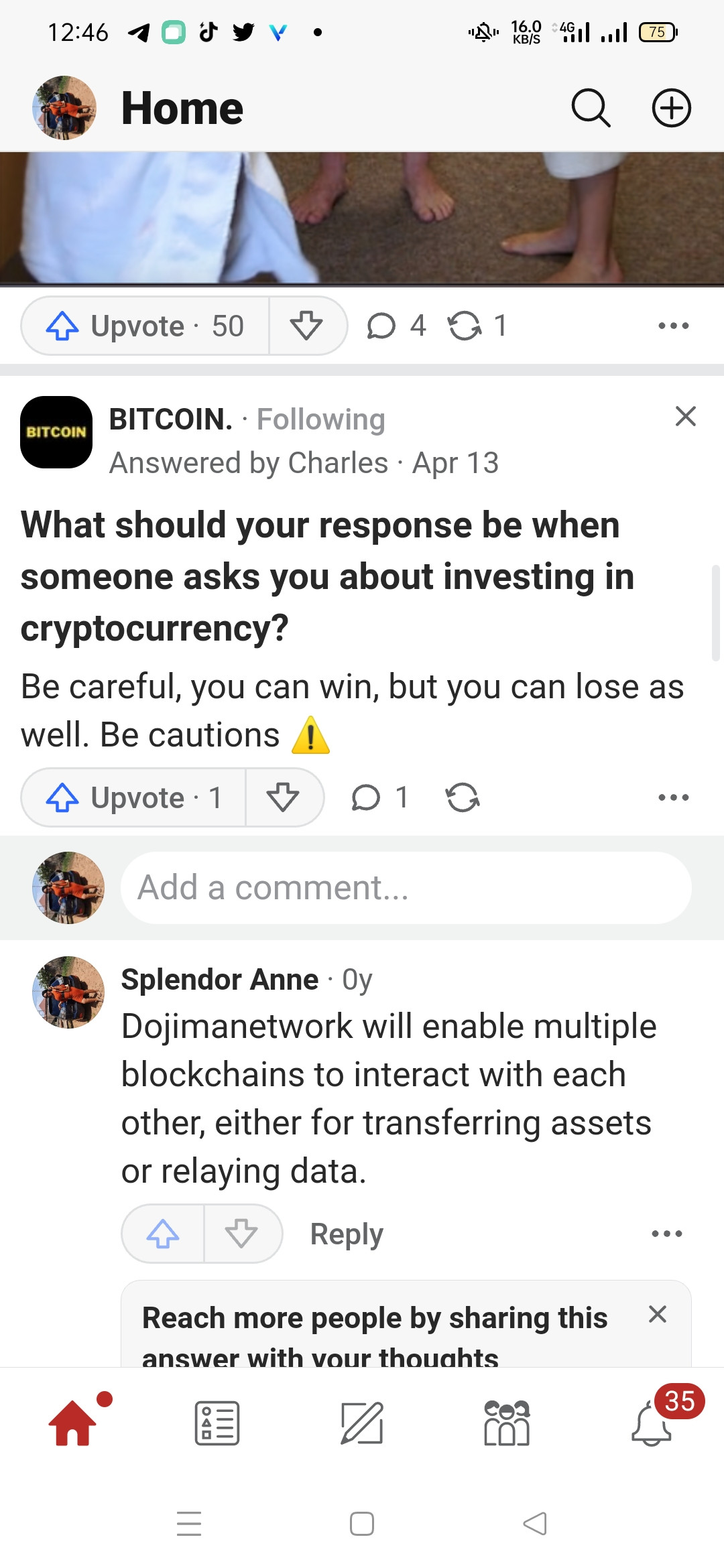Open the search icon in the header
This screenshot has height=1568, width=724.
click(x=591, y=108)
